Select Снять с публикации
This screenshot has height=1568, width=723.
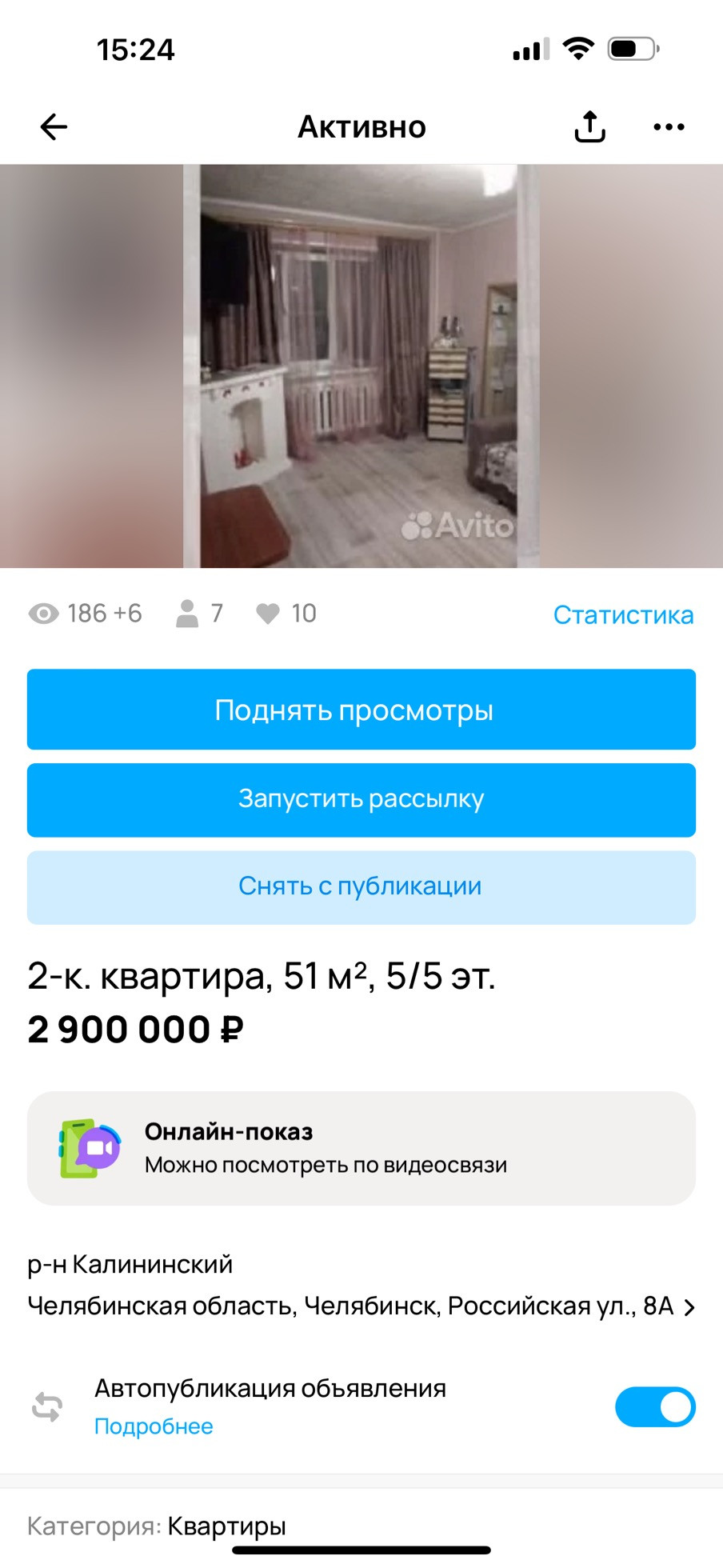(x=361, y=886)
